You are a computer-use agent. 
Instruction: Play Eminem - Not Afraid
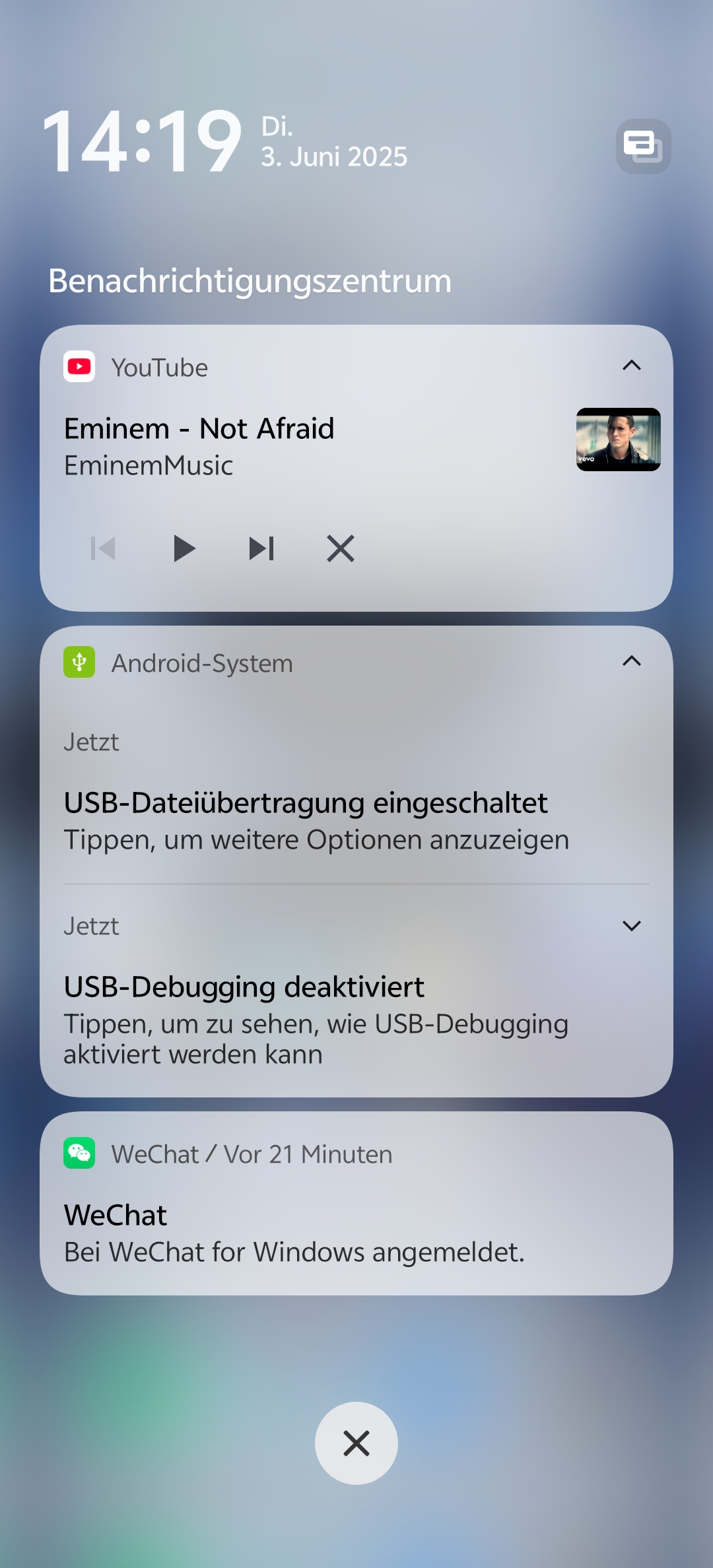click(184, 548)
